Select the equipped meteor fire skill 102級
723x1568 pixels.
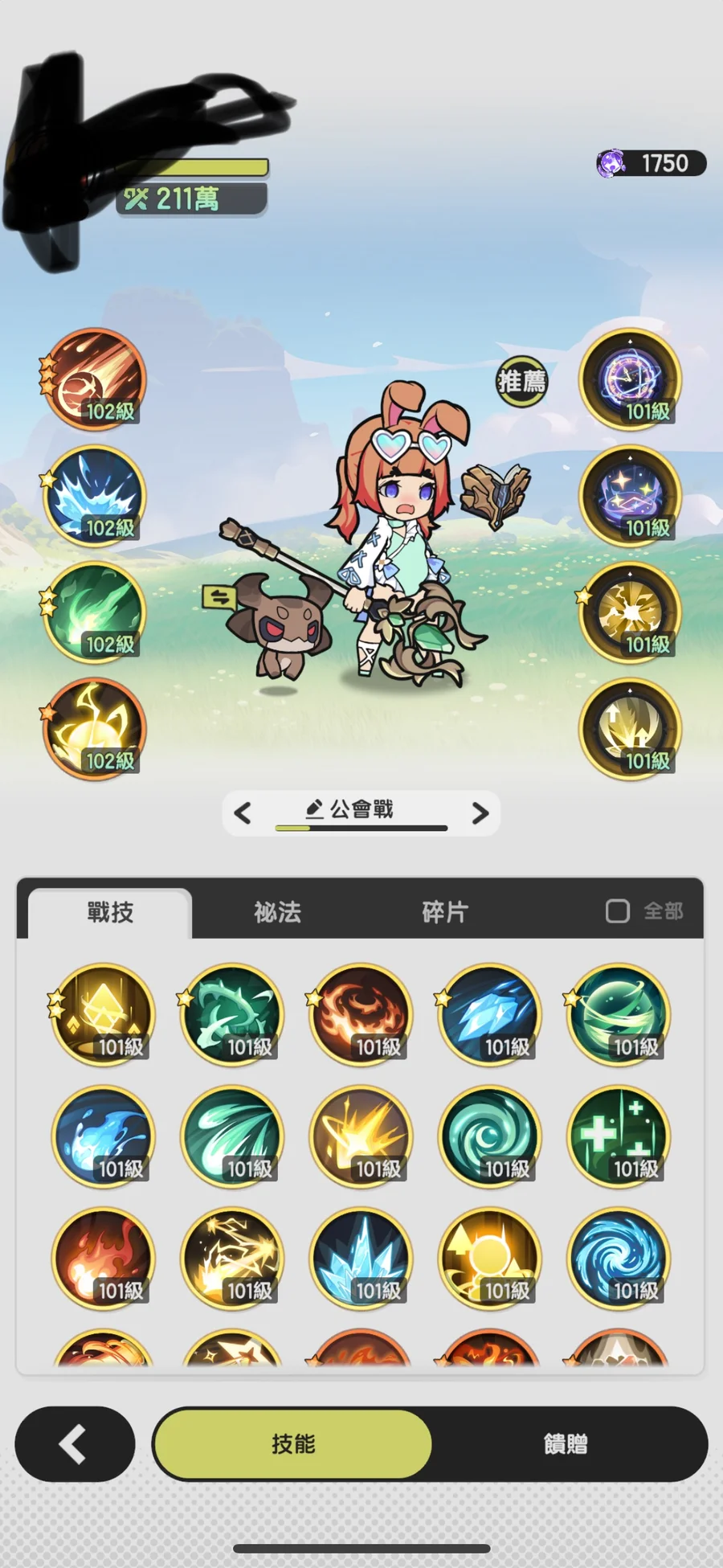(95, 379)
